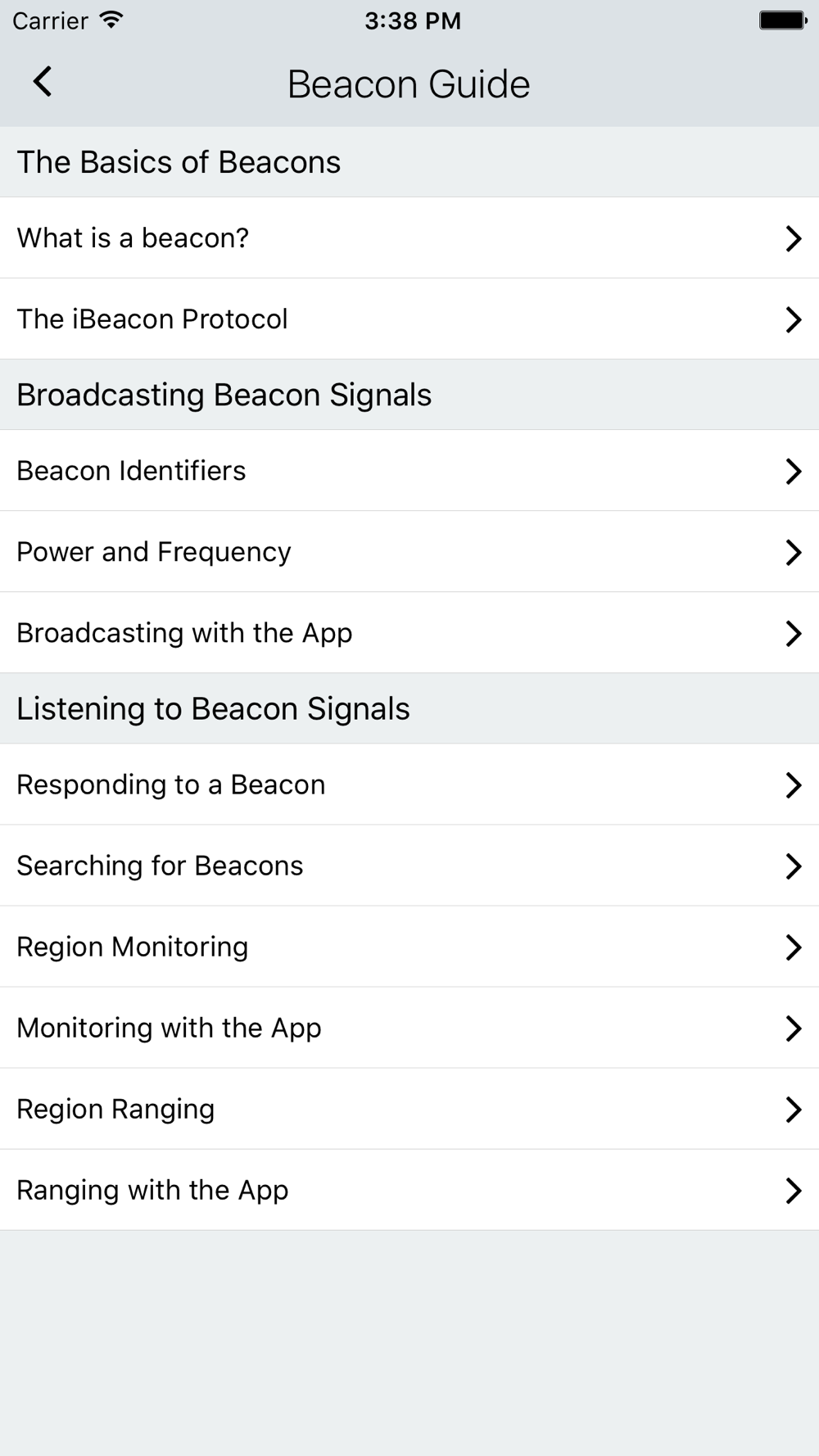View Ranging with the App
819x1456 pixels.
click(409, 1190)
